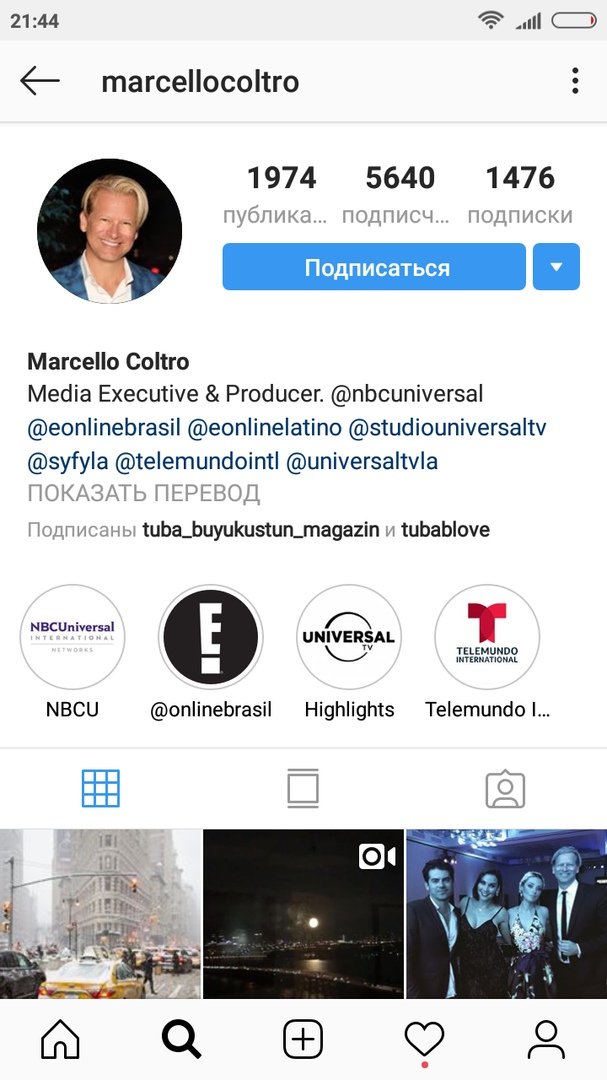Open the Telemundo International highlight

pos(487,637)
